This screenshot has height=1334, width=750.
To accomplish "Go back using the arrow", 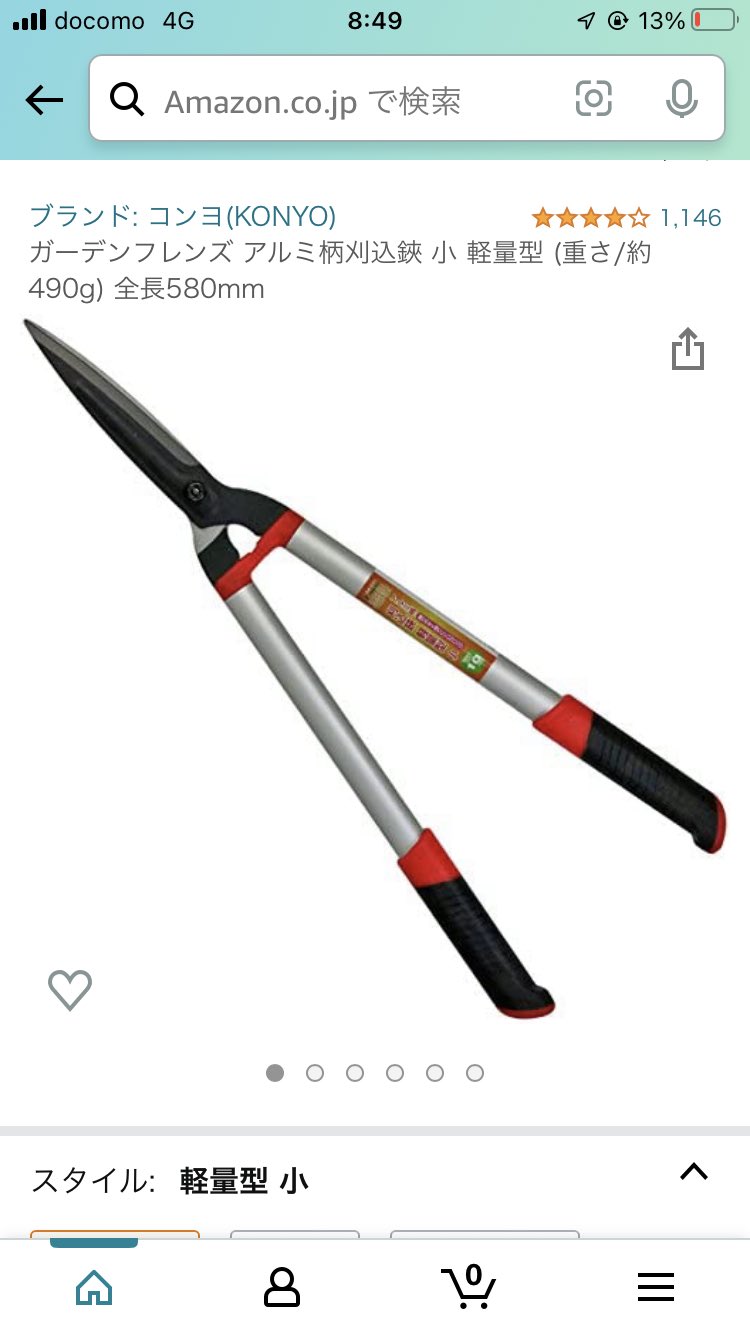I will point(44,99).
